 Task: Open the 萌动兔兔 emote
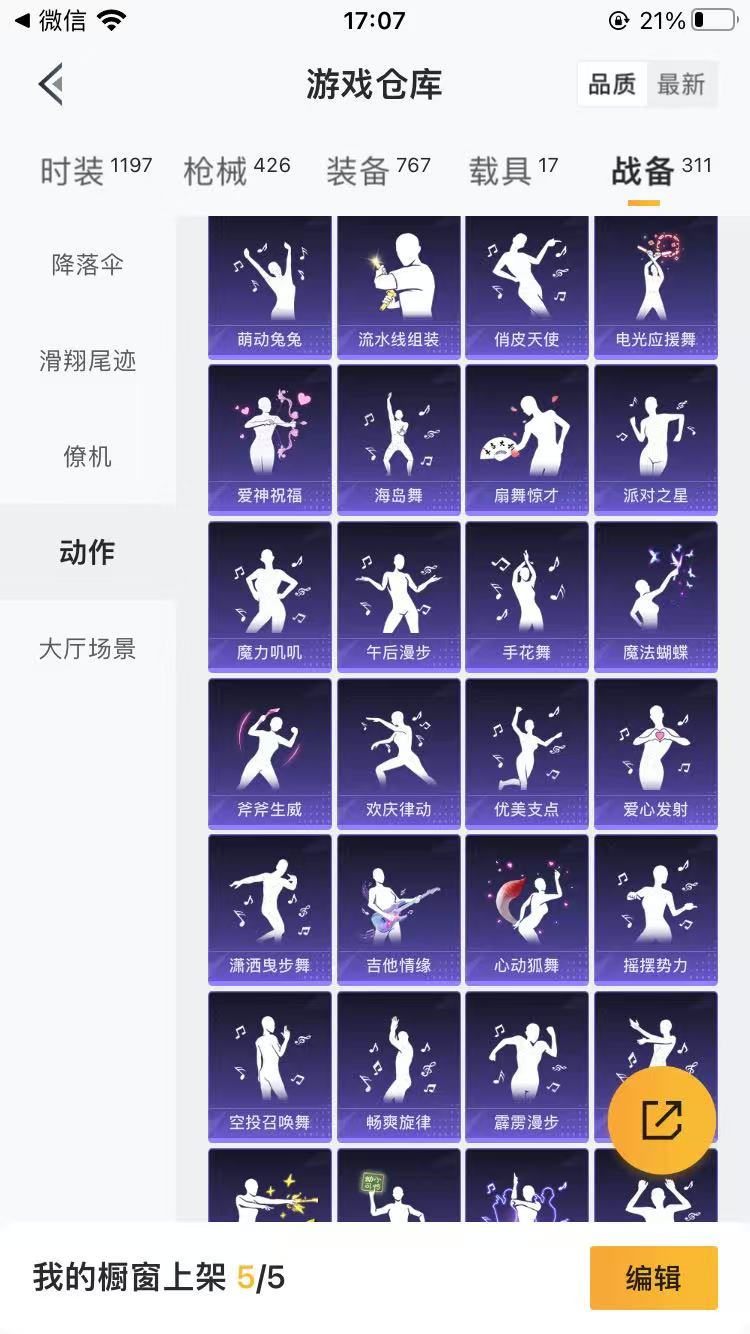(270, 286)
